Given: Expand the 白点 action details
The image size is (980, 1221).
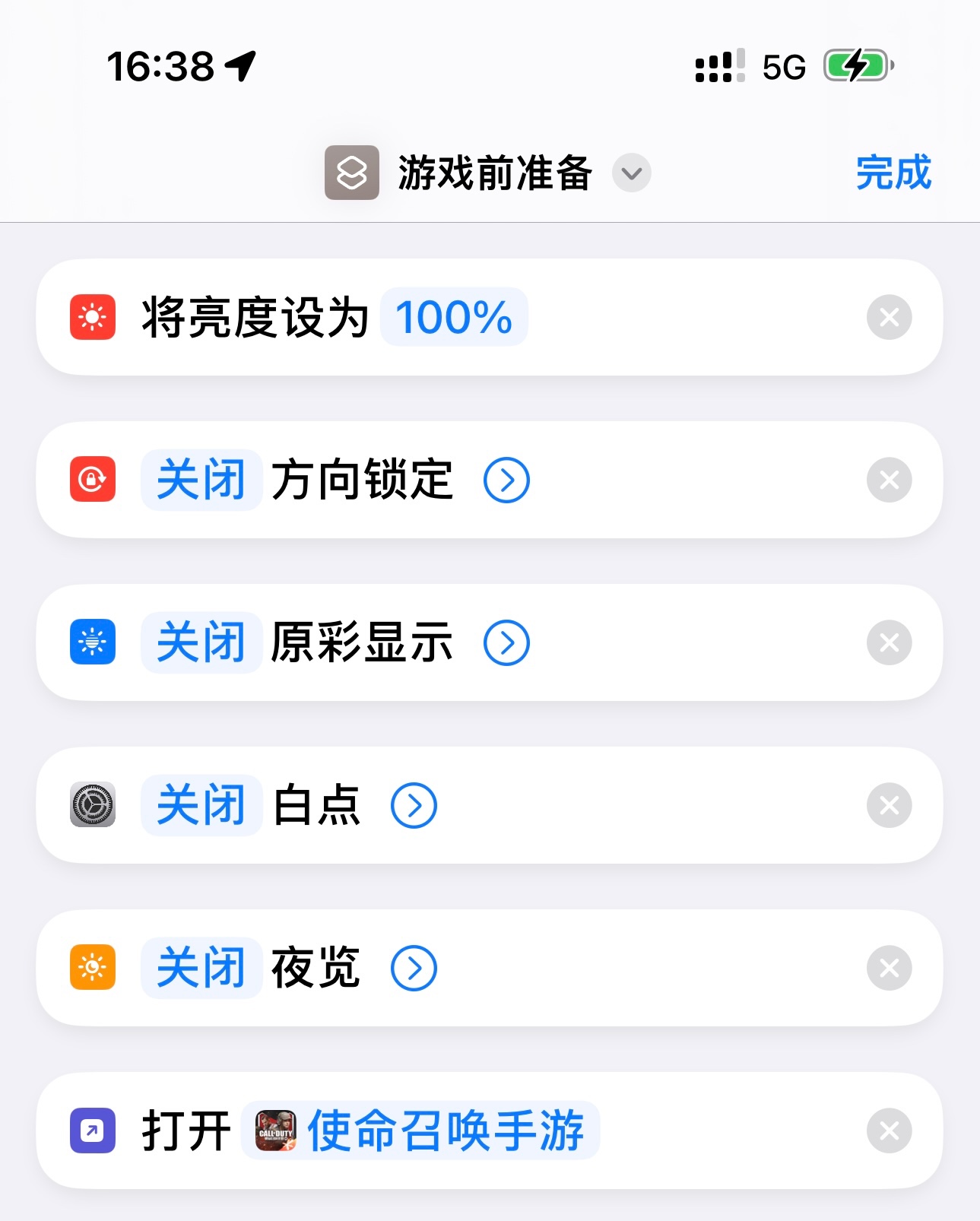Looking at the screenshot, I should (x=414, y=805).
